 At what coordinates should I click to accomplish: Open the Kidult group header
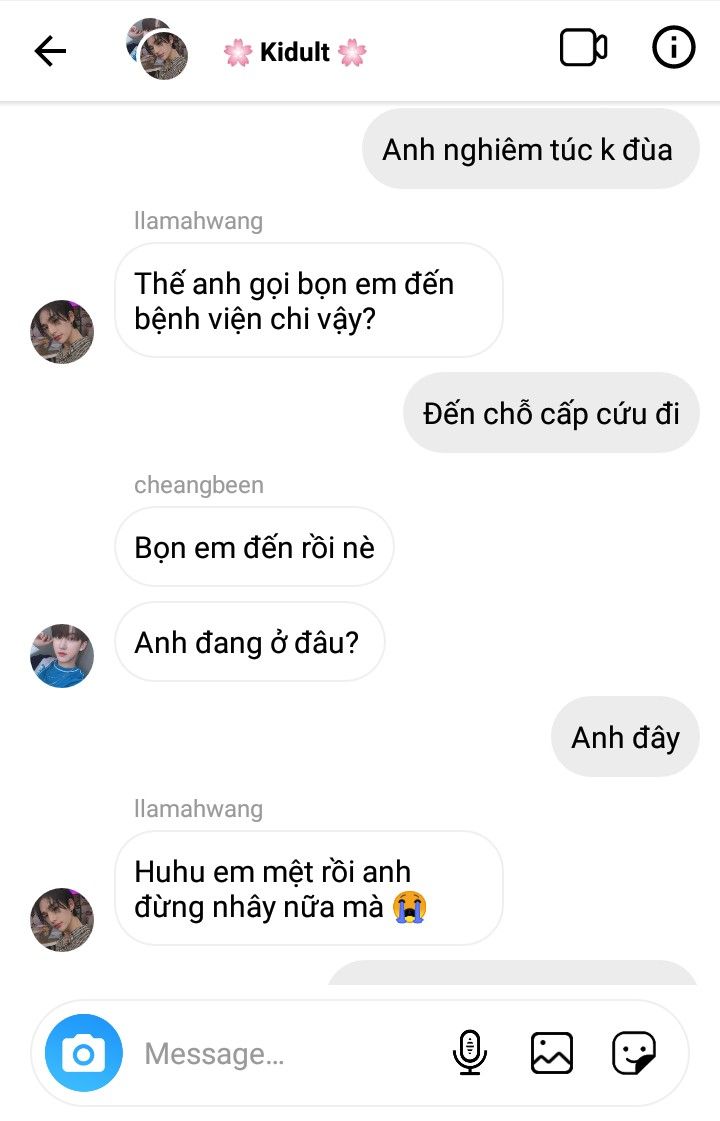point(294,53)
